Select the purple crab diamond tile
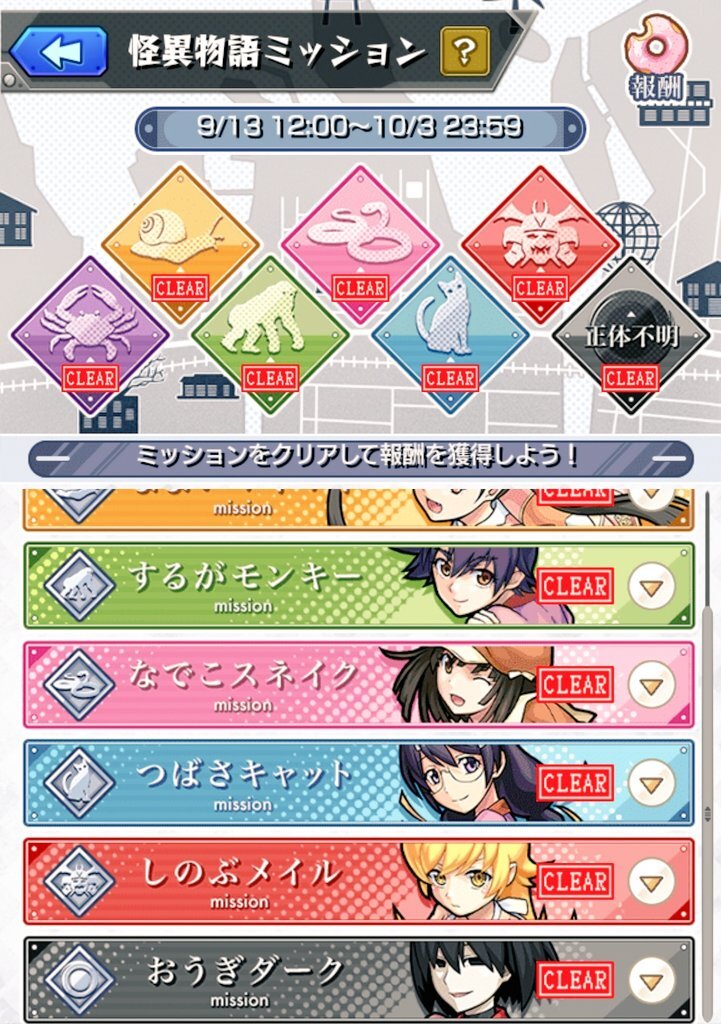 tap(90, 335)
